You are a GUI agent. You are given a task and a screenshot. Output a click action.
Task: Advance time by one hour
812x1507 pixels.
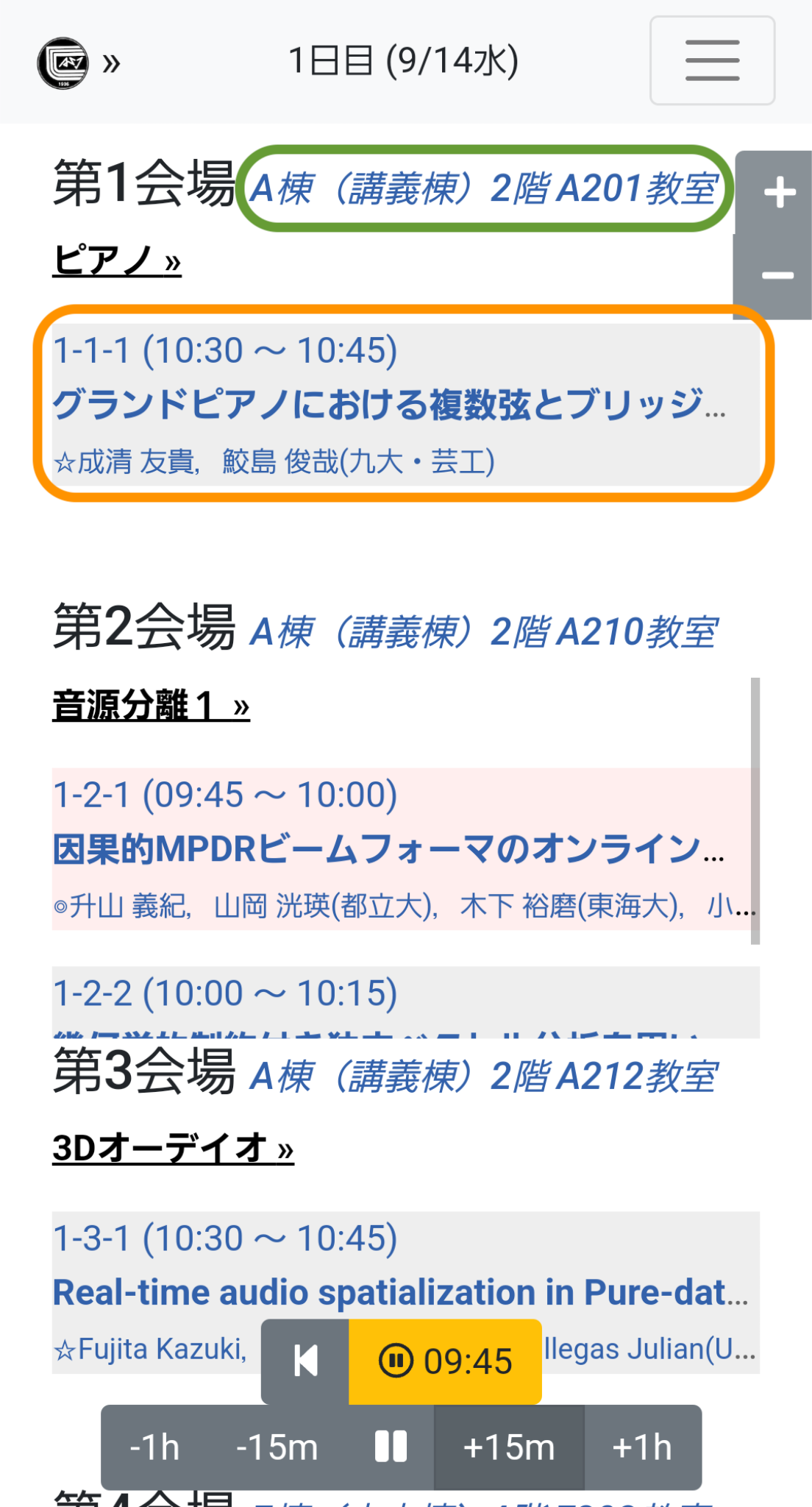[642, 1447]
